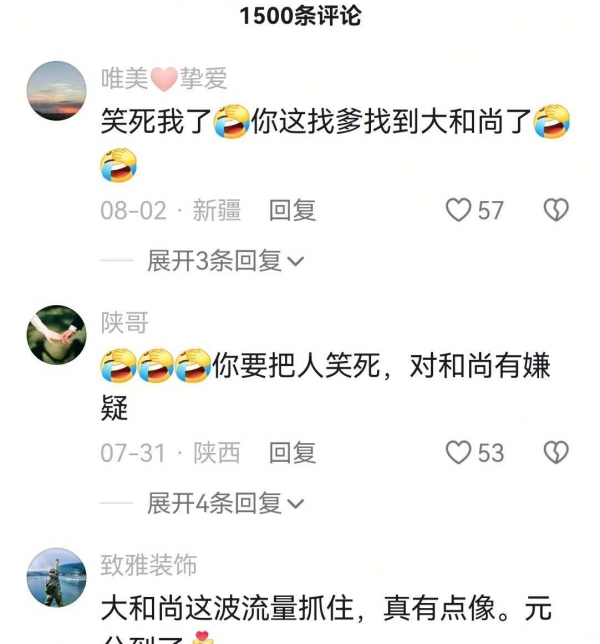Tap the username 致雅装饰
This screenshot has height=644, width=600.
[148, 565]
